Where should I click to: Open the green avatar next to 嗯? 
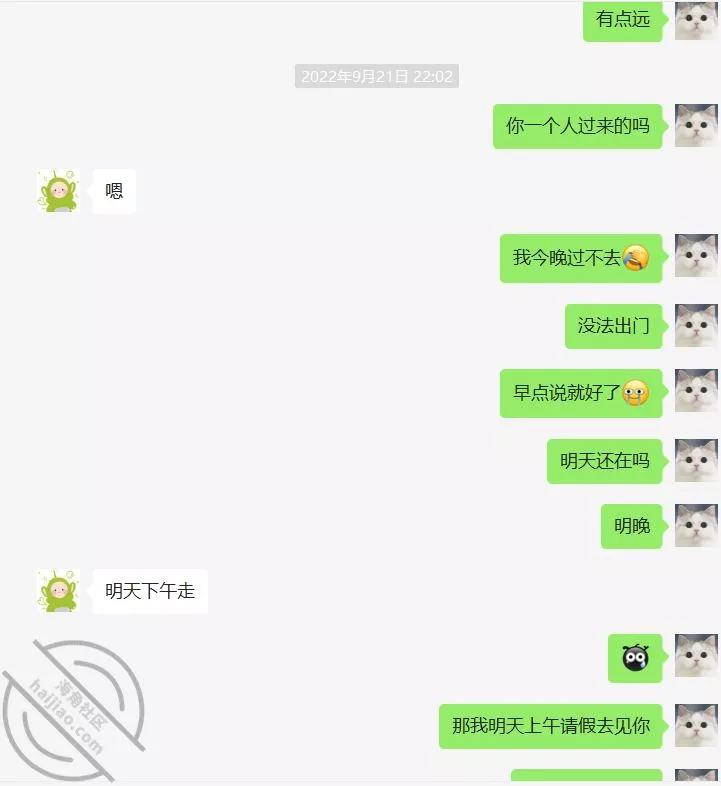(x=58, y=190)
